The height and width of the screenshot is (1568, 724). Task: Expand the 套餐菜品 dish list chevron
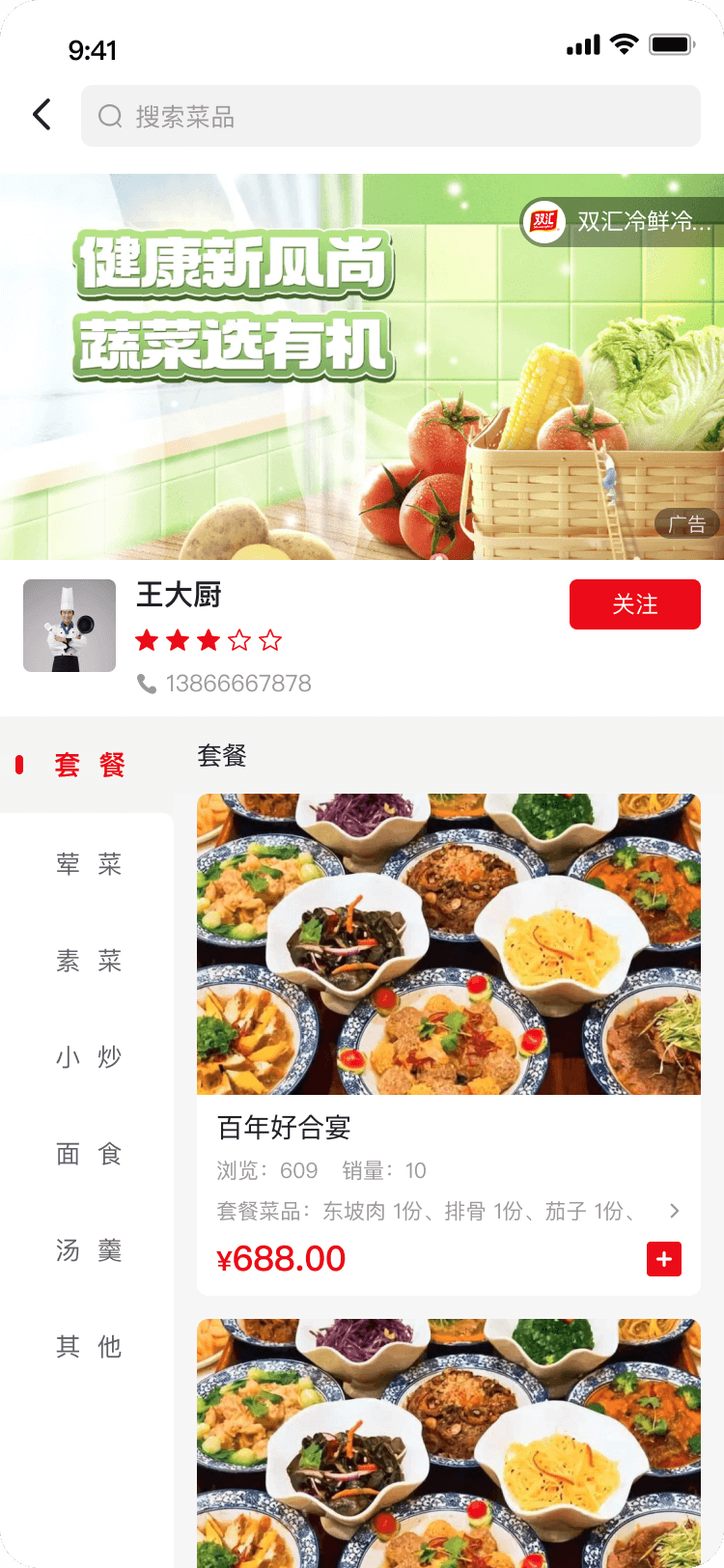click(674, 1211)
